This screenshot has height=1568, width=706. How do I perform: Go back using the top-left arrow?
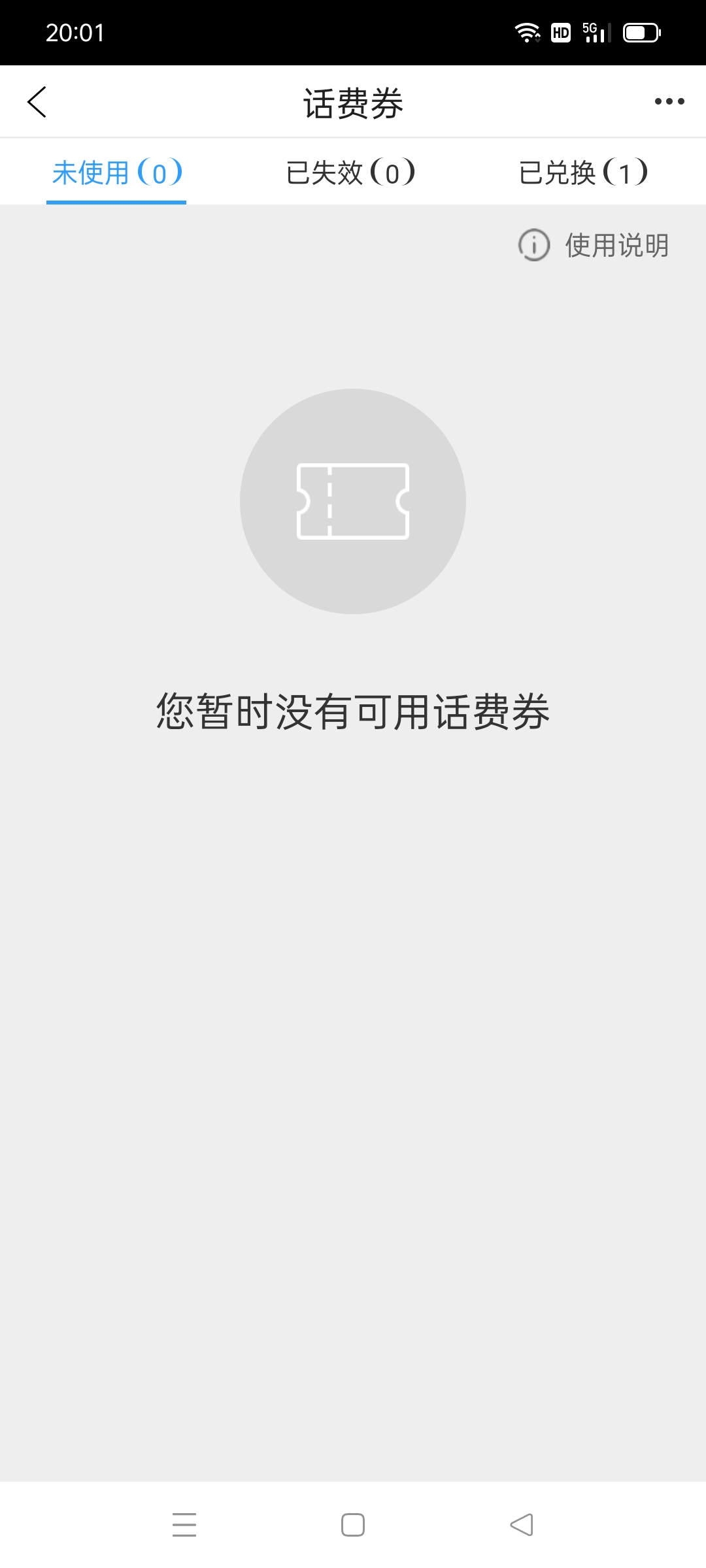(37, 102)
